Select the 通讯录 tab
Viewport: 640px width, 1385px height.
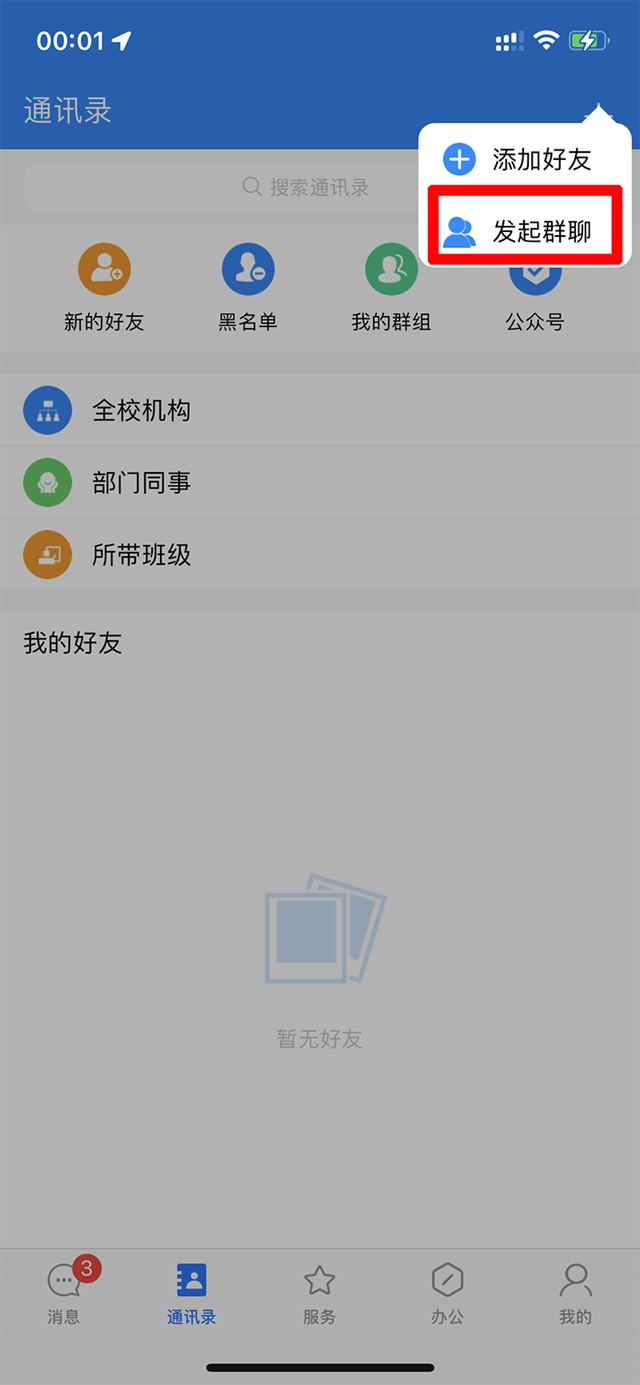(x=191, y=1293)
